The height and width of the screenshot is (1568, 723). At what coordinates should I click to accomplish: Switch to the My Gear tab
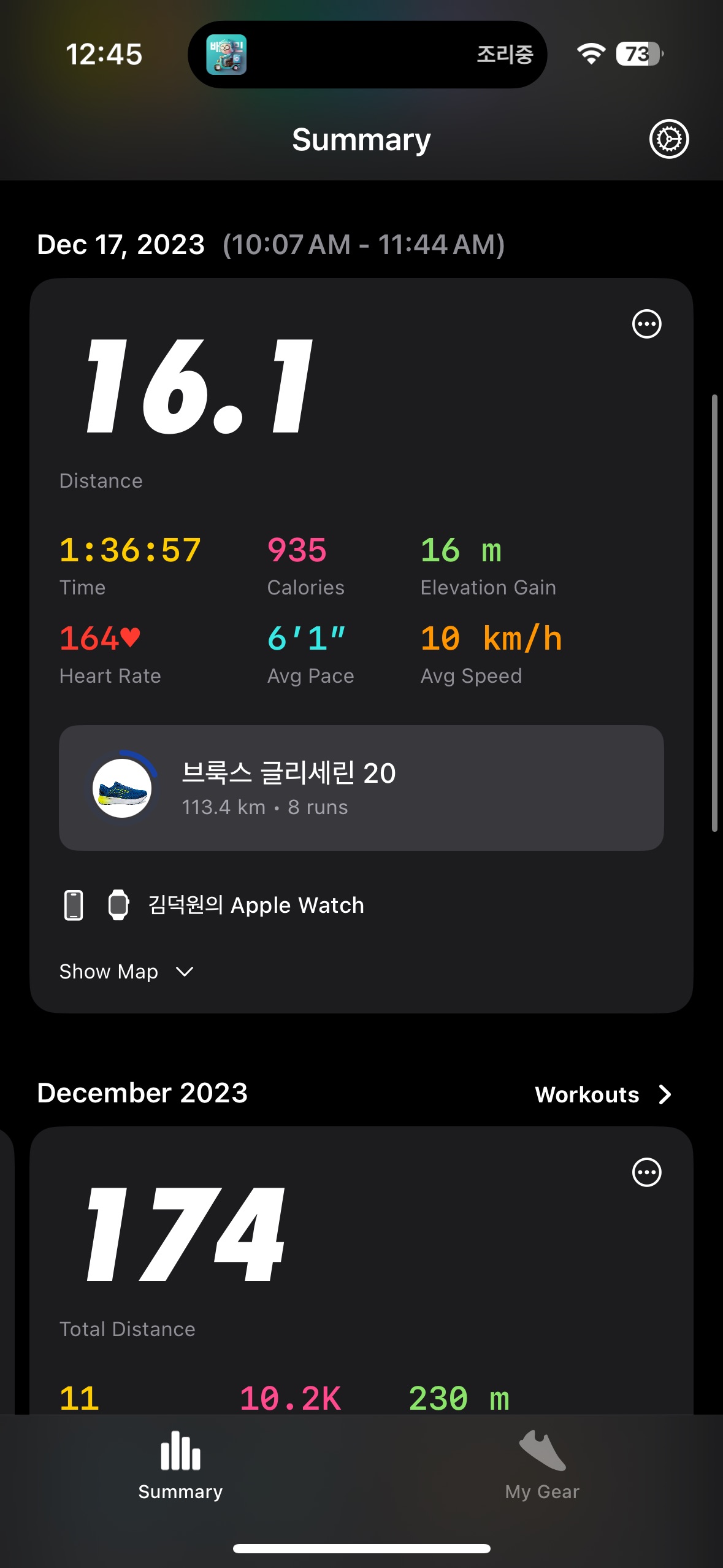pyautogui.click(x=542, y=1466)
